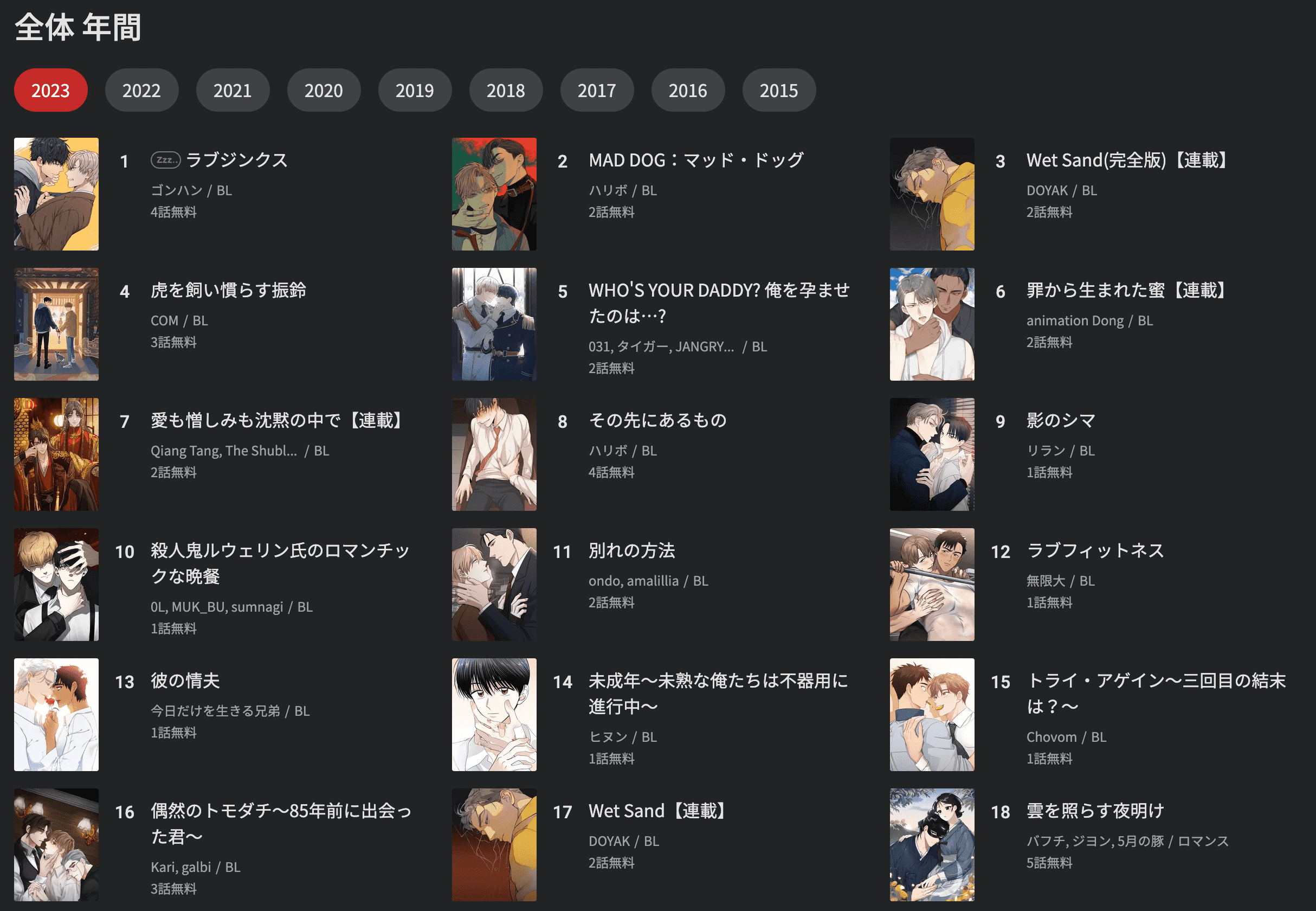The image size is (1316, 911).
Task: Switch to the 2021 ranking
Action: (232, 90)
